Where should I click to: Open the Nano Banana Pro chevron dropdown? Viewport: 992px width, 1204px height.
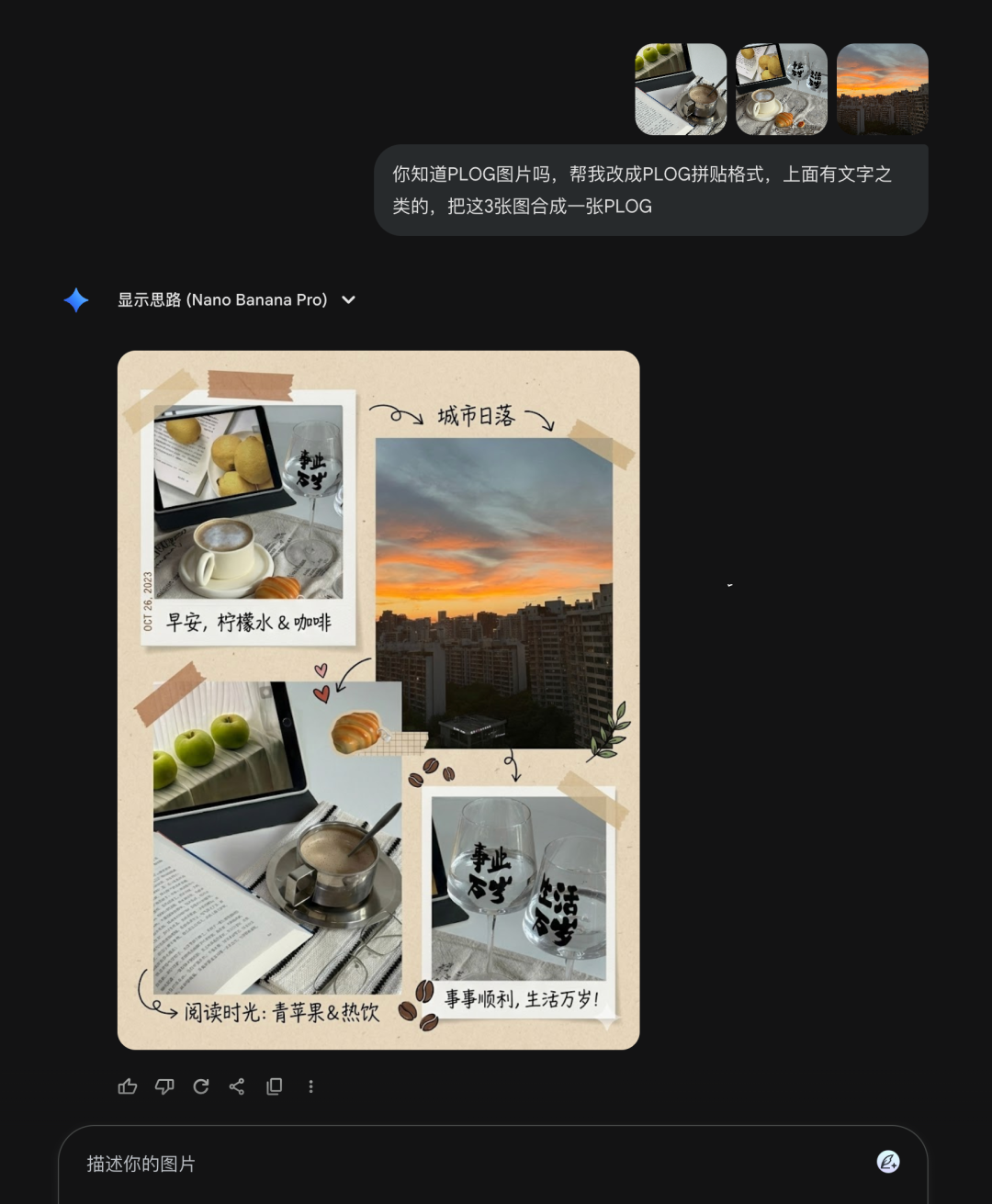[348, 299]
